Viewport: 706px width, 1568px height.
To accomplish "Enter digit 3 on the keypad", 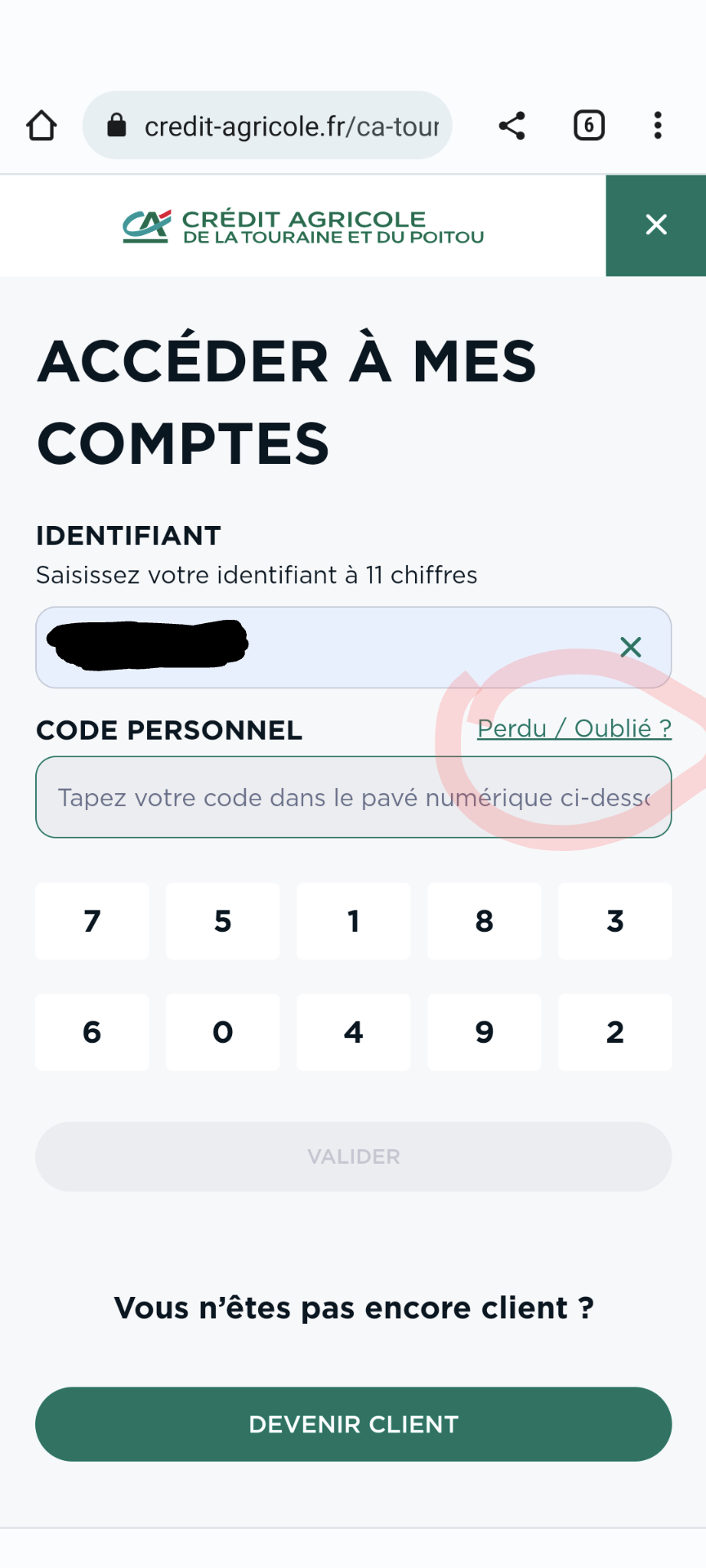I will (615, 921).
